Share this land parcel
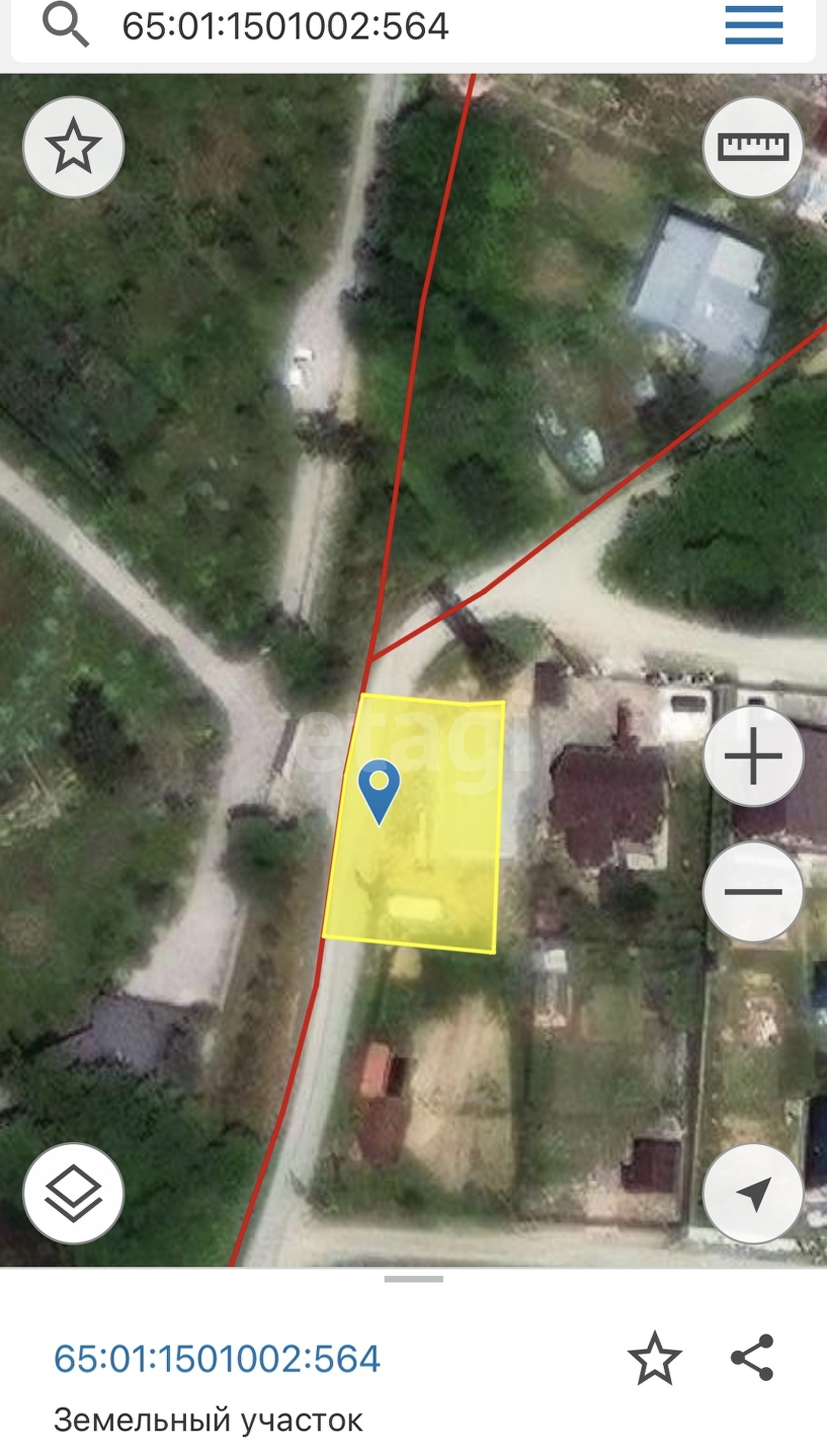Image resolution: width=827 pixels, height=1456 pixels. [752, 1358]
